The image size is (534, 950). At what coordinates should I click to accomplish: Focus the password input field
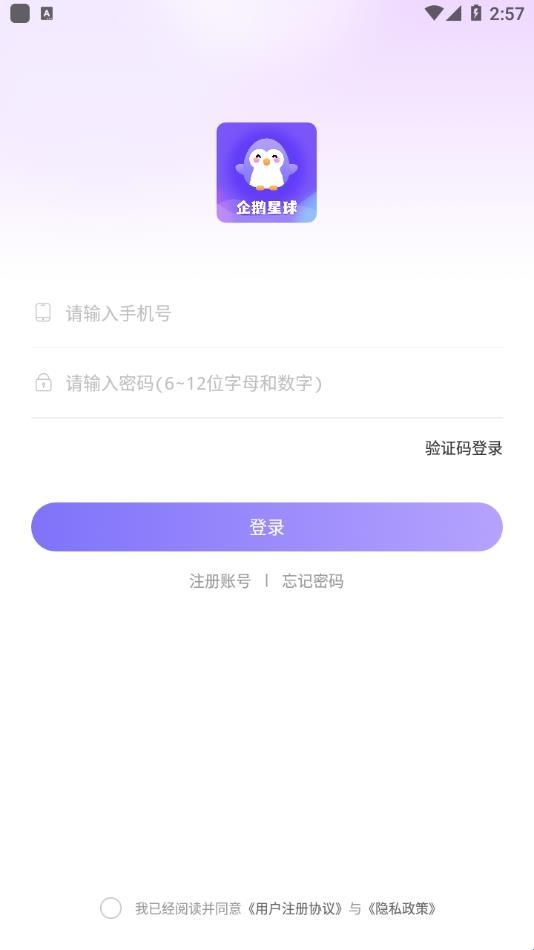[x=267, y=383]
